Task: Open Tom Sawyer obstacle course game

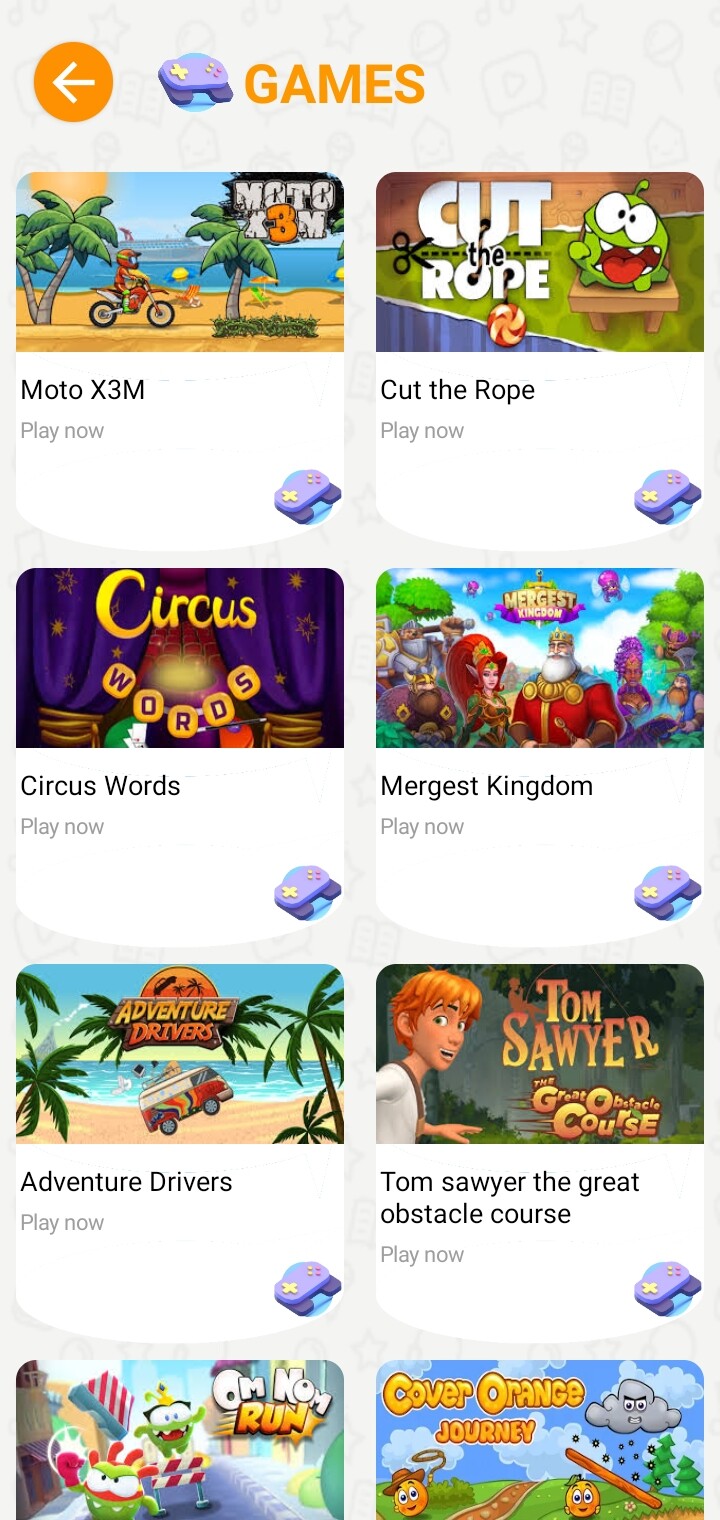Action: [540, 1054]
